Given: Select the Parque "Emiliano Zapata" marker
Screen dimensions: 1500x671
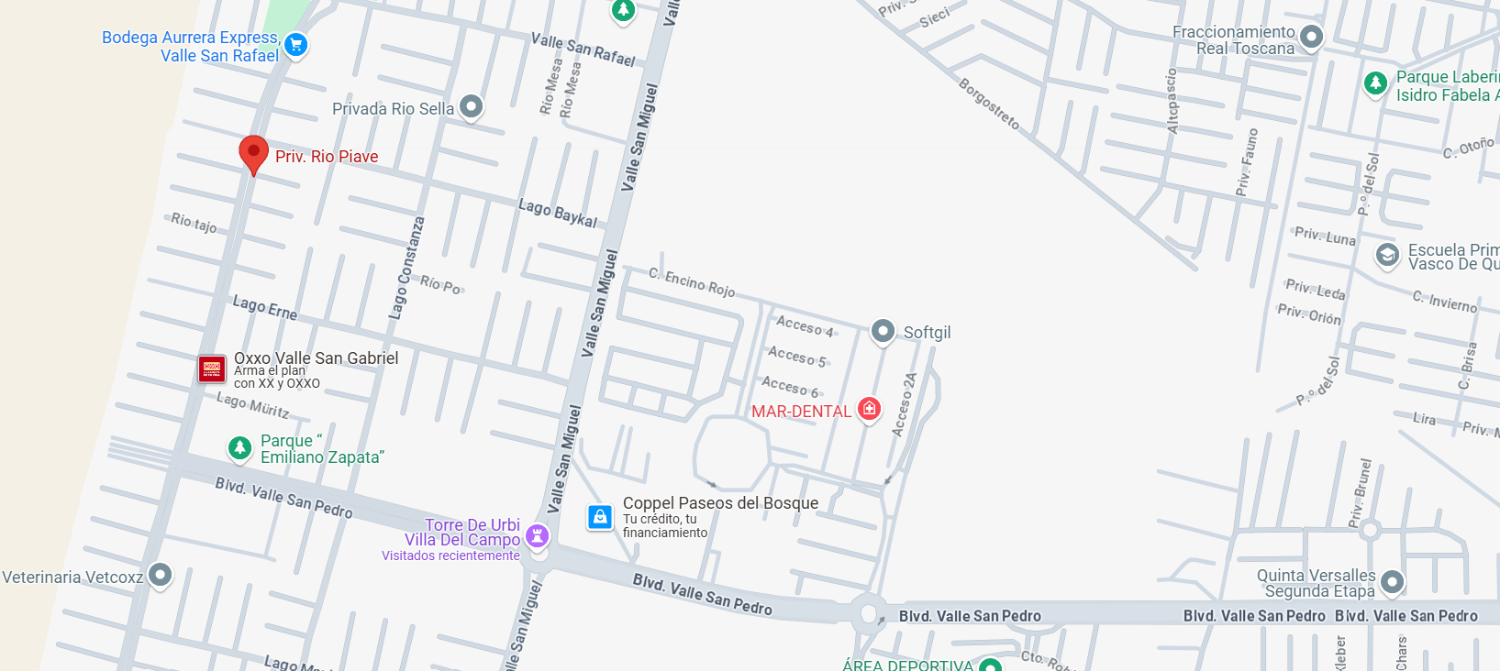Looking at the screenshot, I should click(239, 448).
